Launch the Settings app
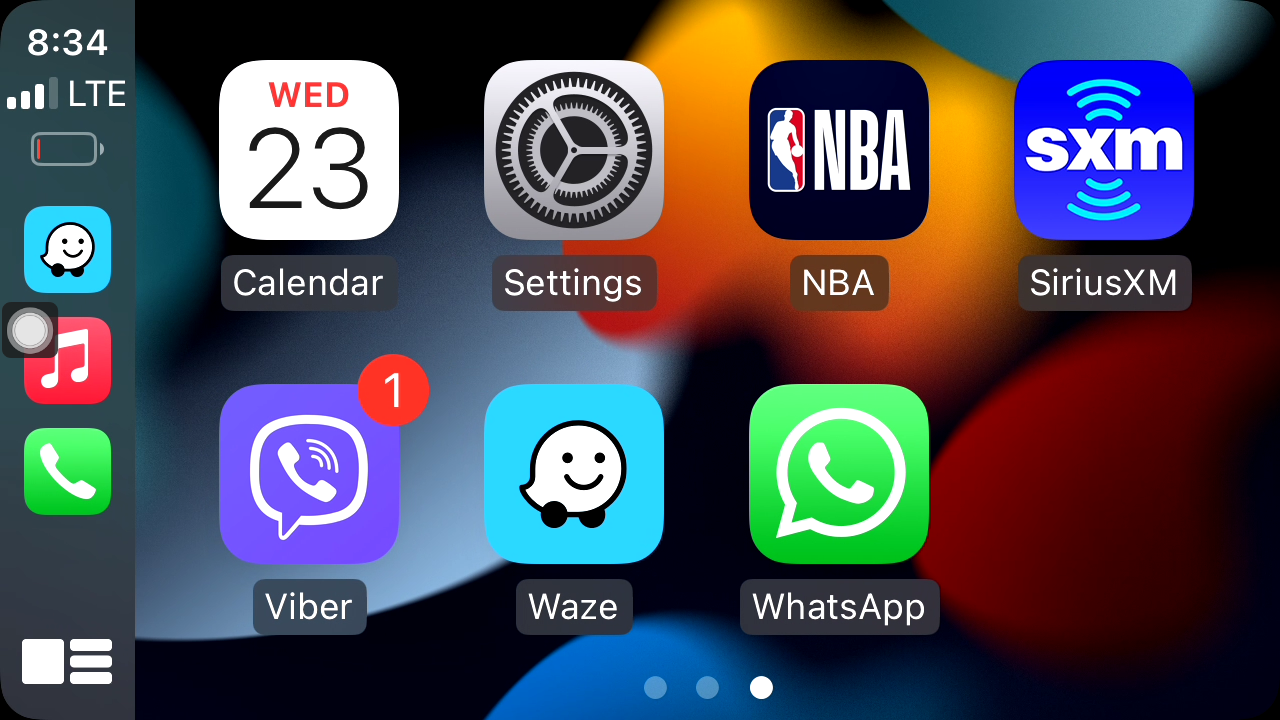Screen dimensions: 1280x720 coord(573,150)
